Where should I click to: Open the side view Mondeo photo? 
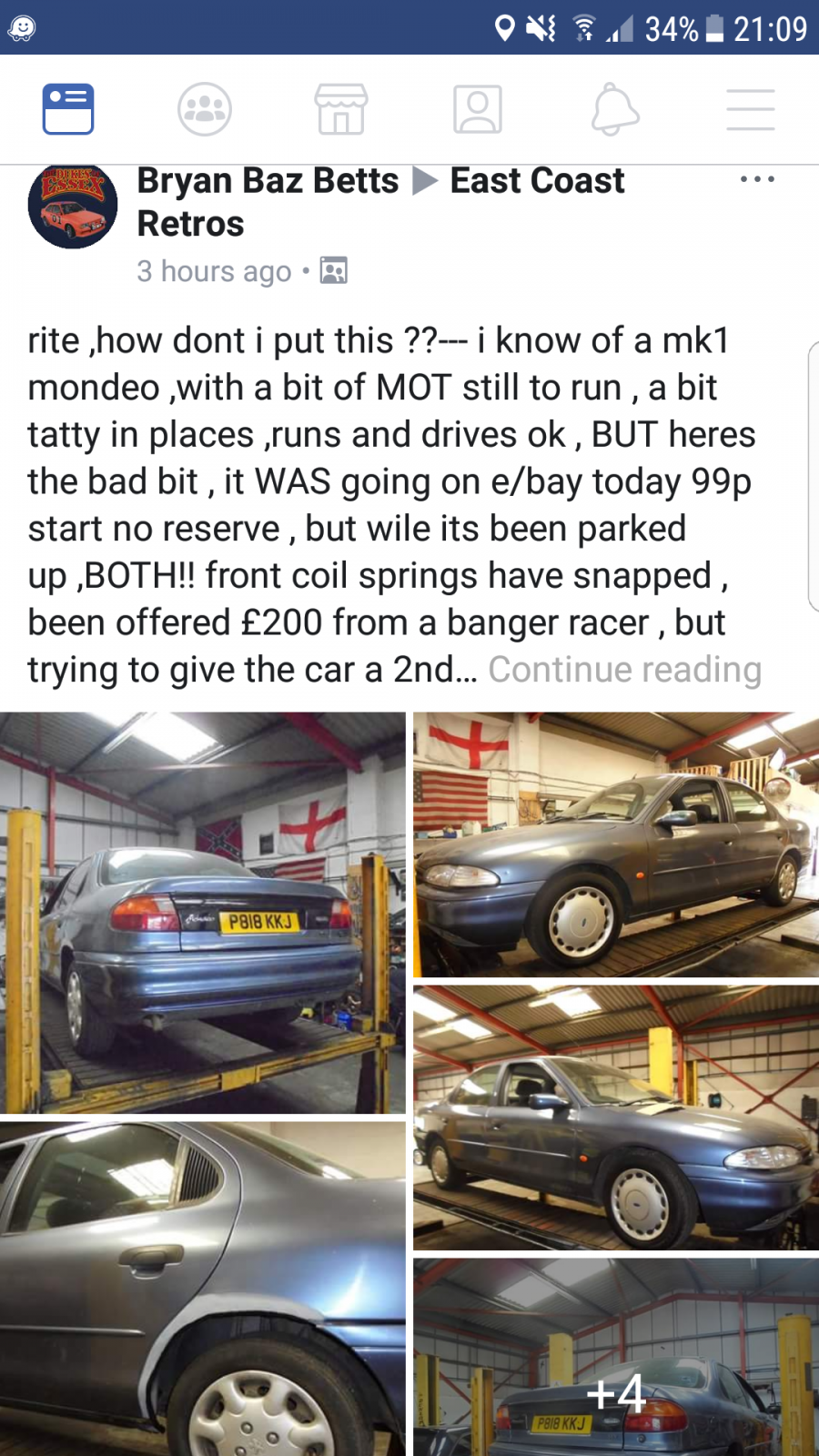tap(616, 1117)
